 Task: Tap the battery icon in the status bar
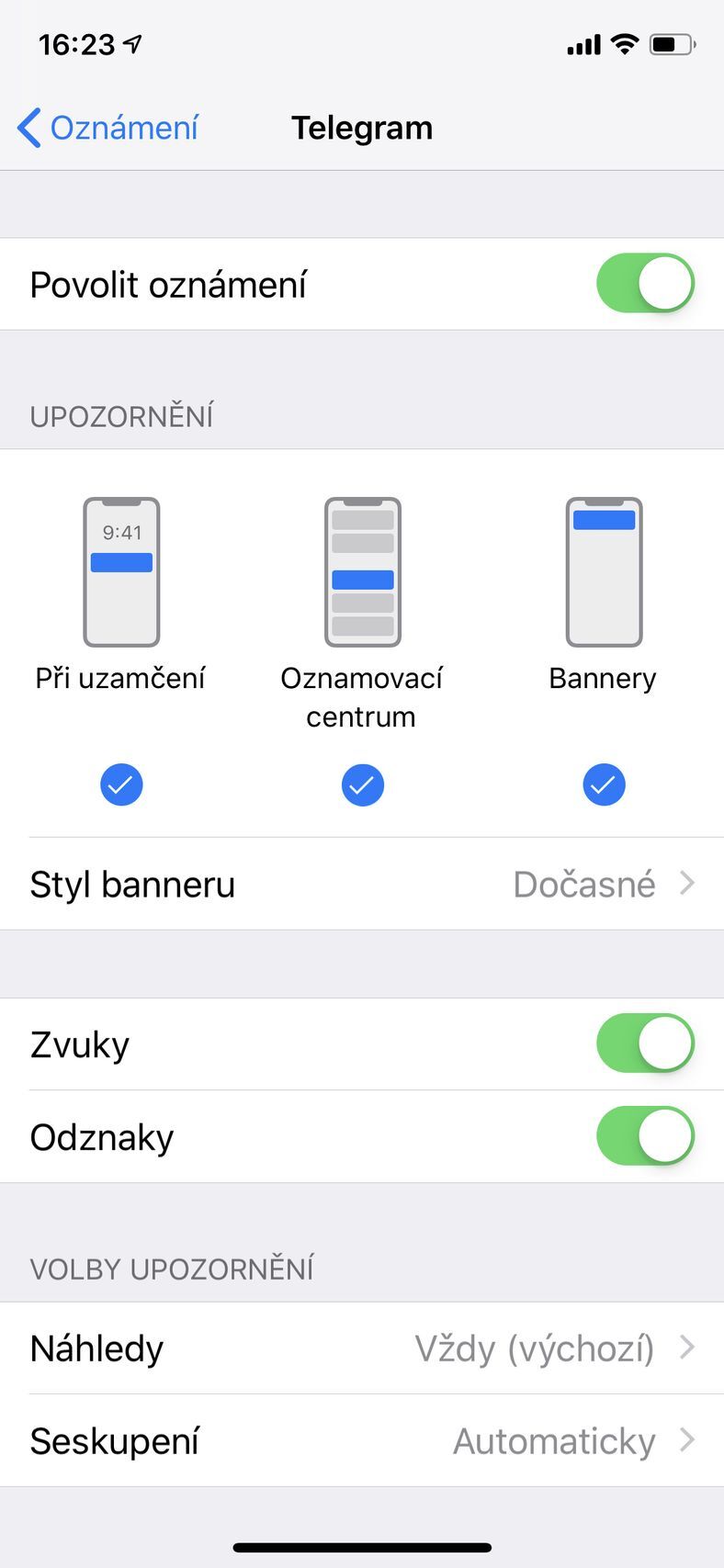click(670, 43)
